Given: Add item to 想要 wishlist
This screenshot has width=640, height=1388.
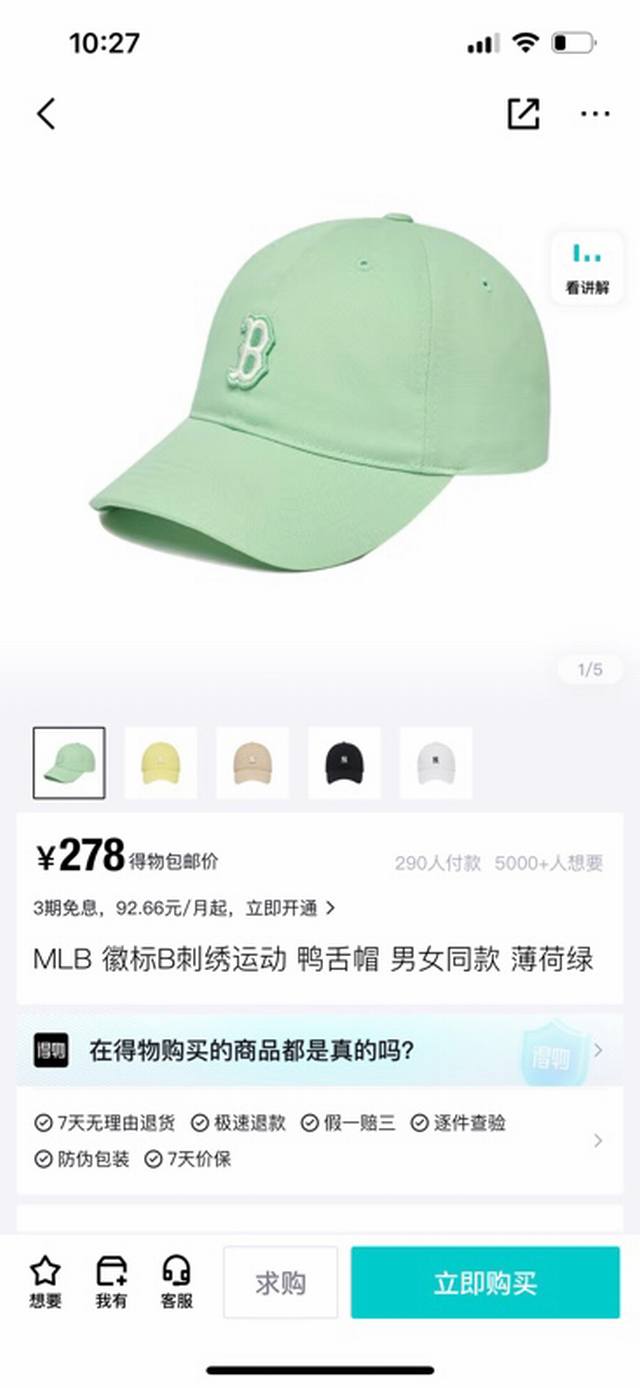Looking at the screenshot, I should point(45,1283).
